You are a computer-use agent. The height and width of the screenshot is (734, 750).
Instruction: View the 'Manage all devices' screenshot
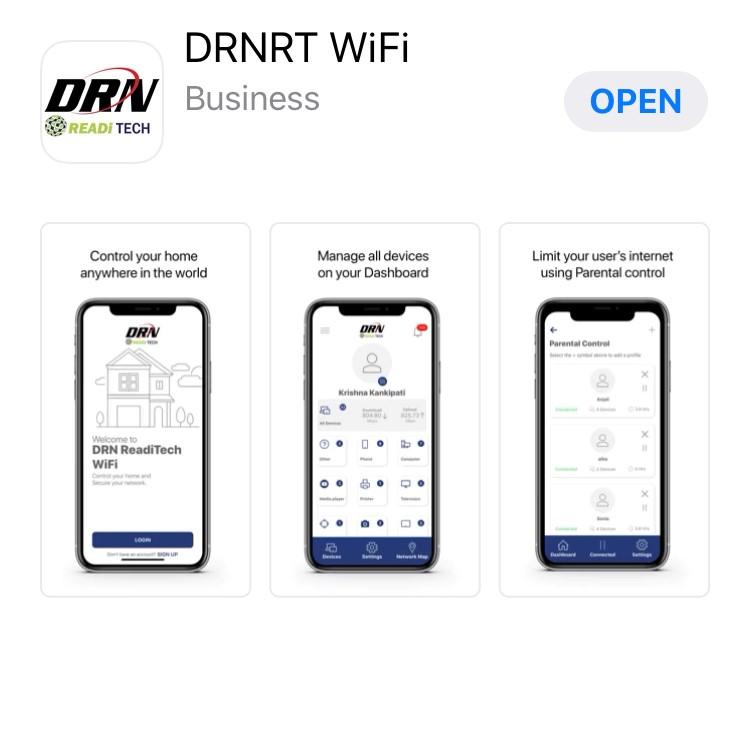[x=374, y=410]
